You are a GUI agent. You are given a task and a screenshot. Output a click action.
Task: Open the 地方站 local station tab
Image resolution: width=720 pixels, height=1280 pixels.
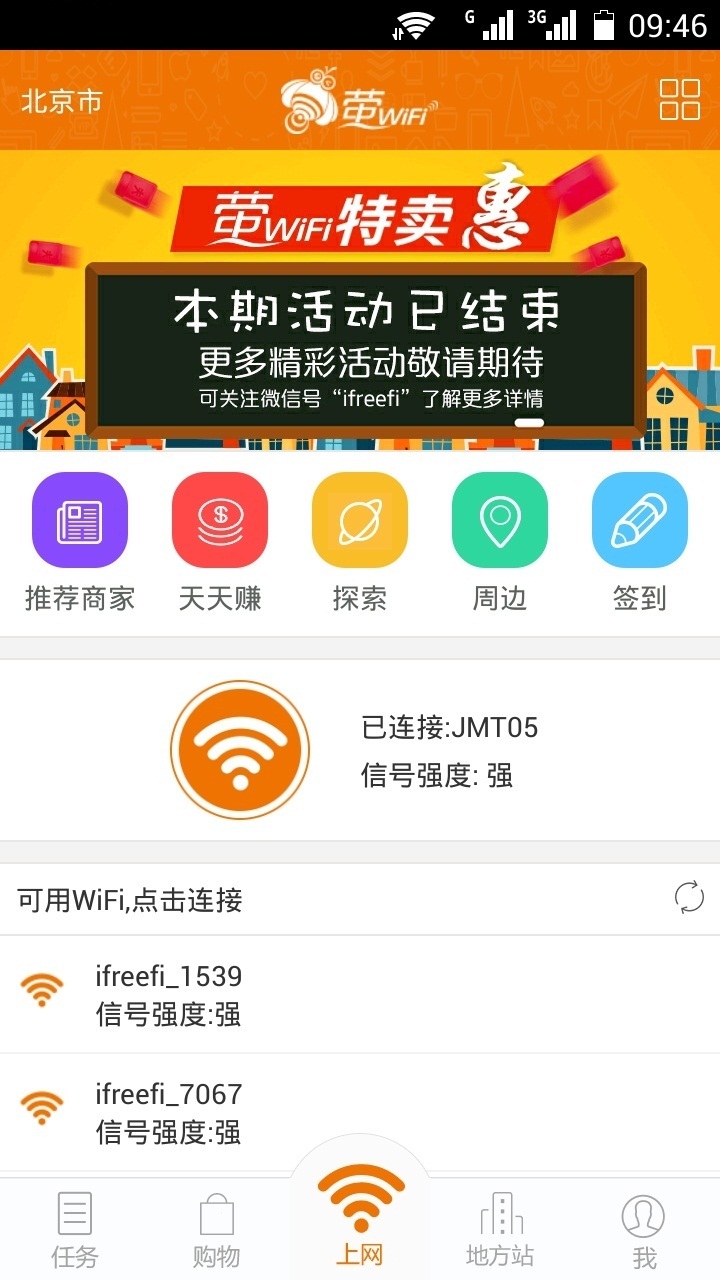pyautogui.click(x=500, y=1230)
